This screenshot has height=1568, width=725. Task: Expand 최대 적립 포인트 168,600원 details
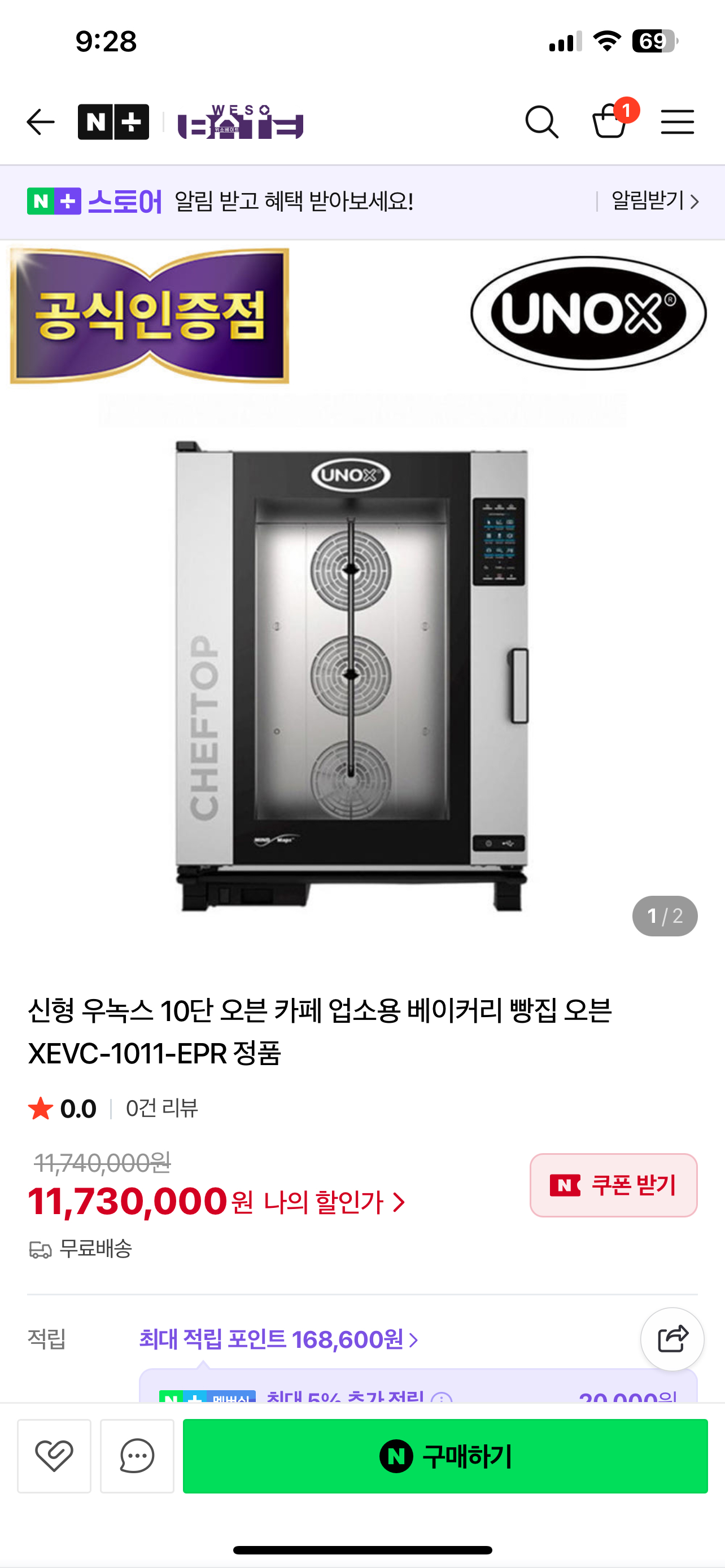(279, 1340)
